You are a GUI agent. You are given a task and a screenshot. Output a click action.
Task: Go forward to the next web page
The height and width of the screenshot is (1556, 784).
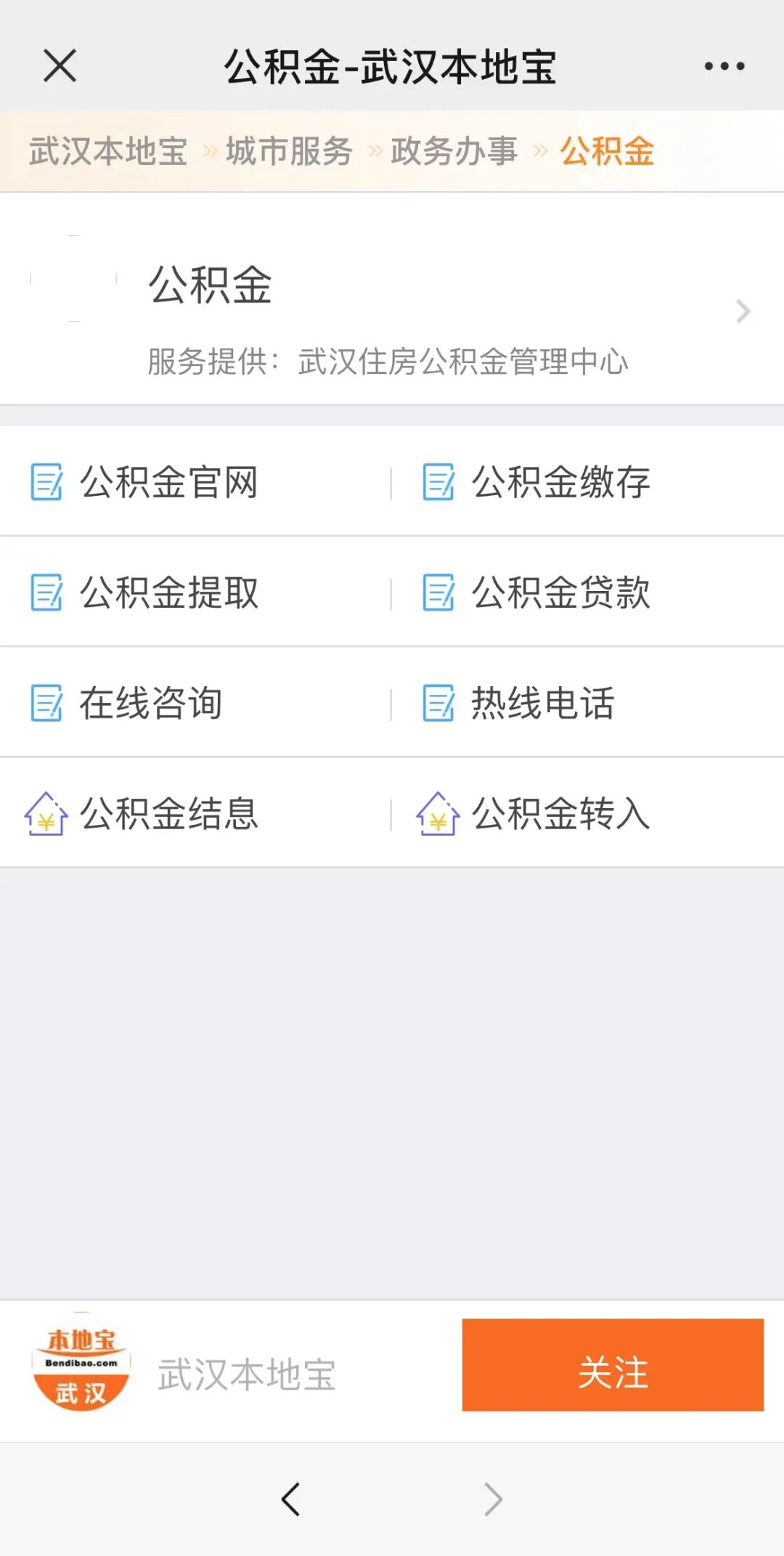pyautogui.click(x=493, y=1499)
